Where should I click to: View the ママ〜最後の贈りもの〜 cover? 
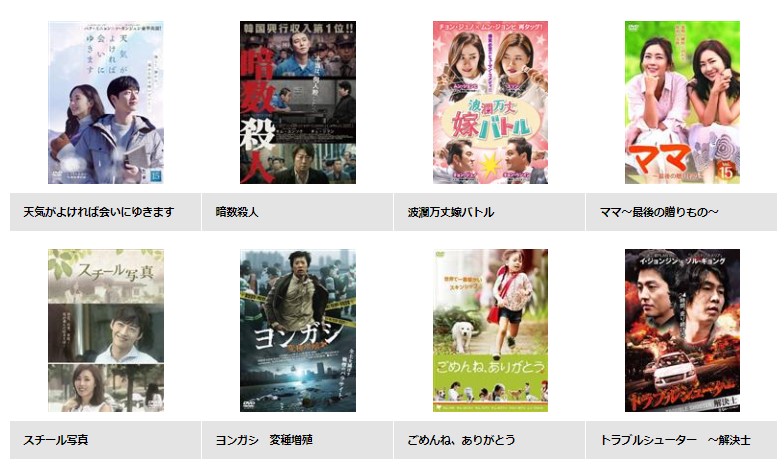682,102
